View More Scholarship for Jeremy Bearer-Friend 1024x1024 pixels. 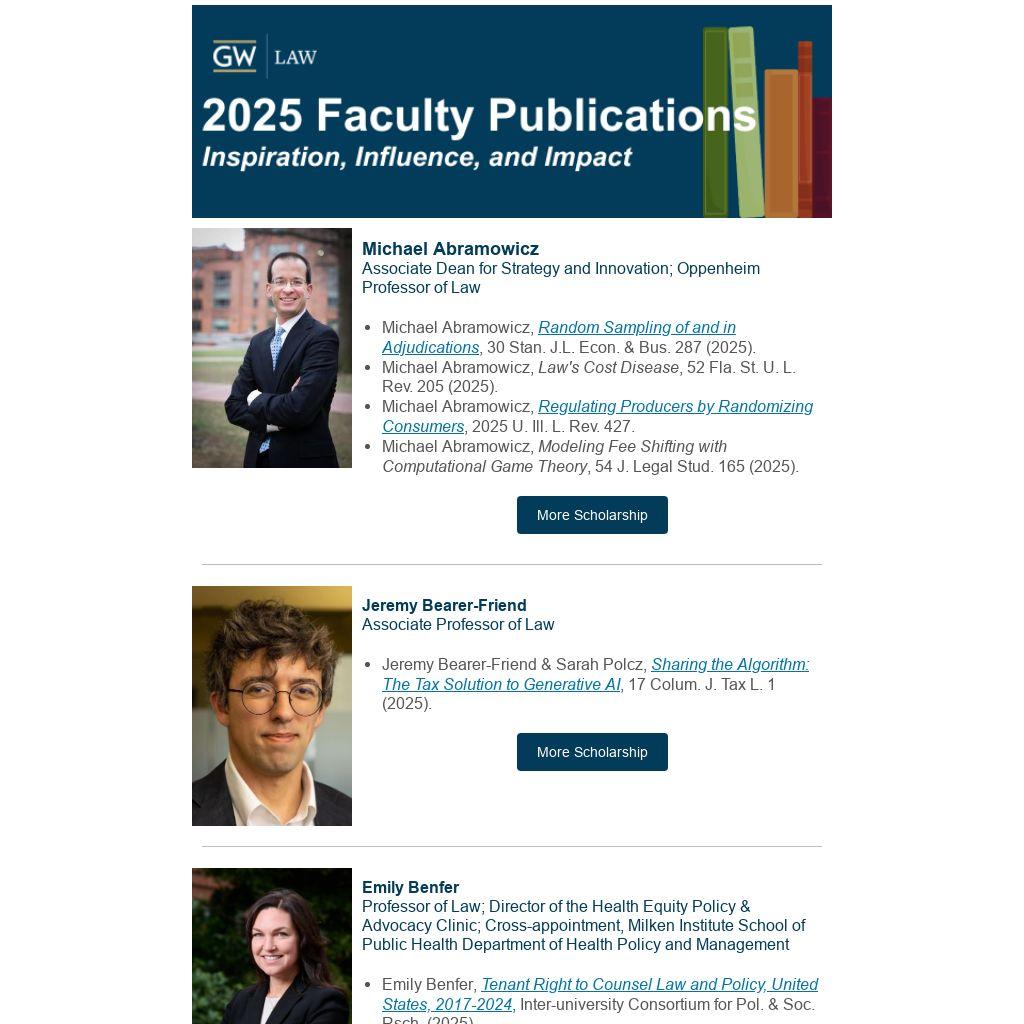592,752
